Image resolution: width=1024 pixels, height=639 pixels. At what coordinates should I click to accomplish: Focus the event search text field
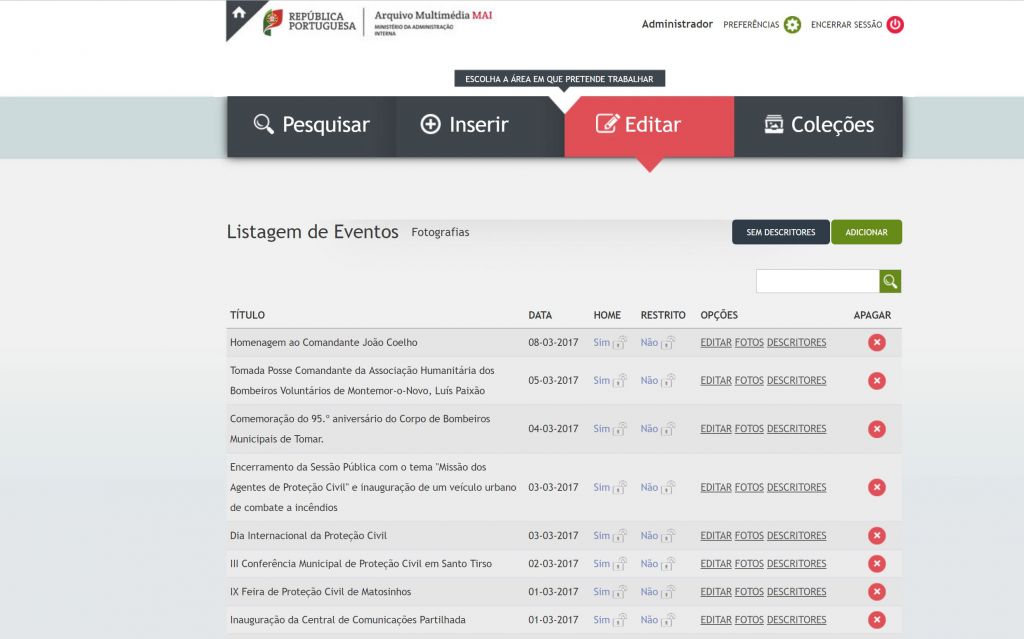tap(817, 281)
